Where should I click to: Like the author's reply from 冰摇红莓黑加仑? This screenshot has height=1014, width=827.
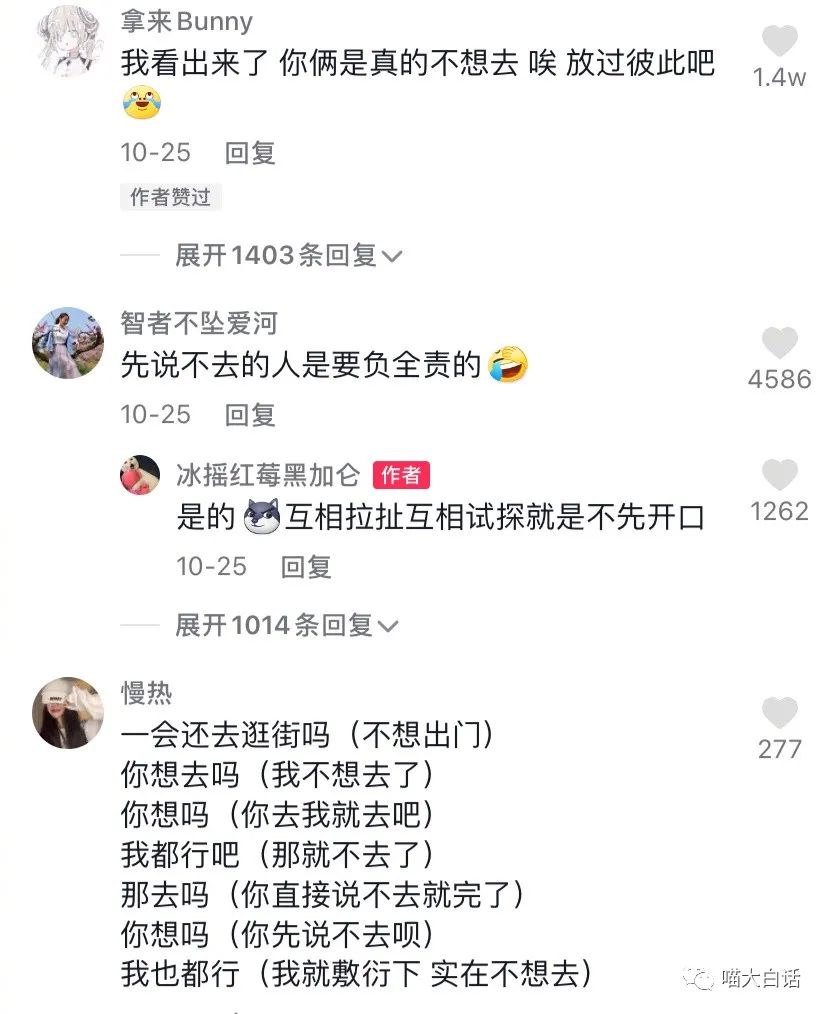779,476
